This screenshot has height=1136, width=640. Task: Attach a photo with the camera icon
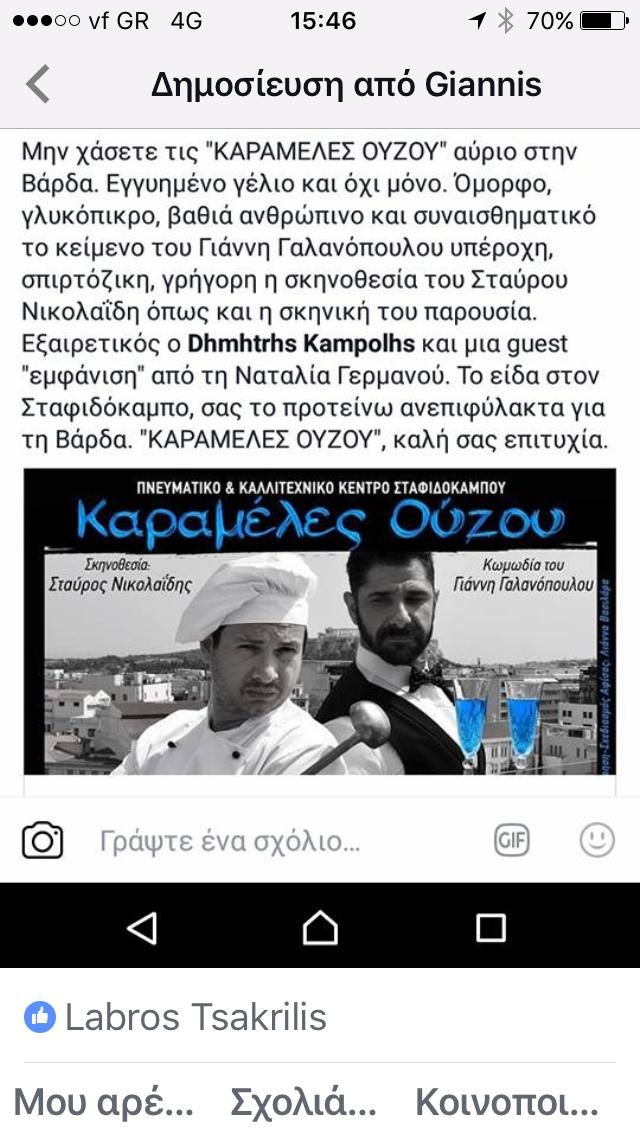[x=43, y=840]
